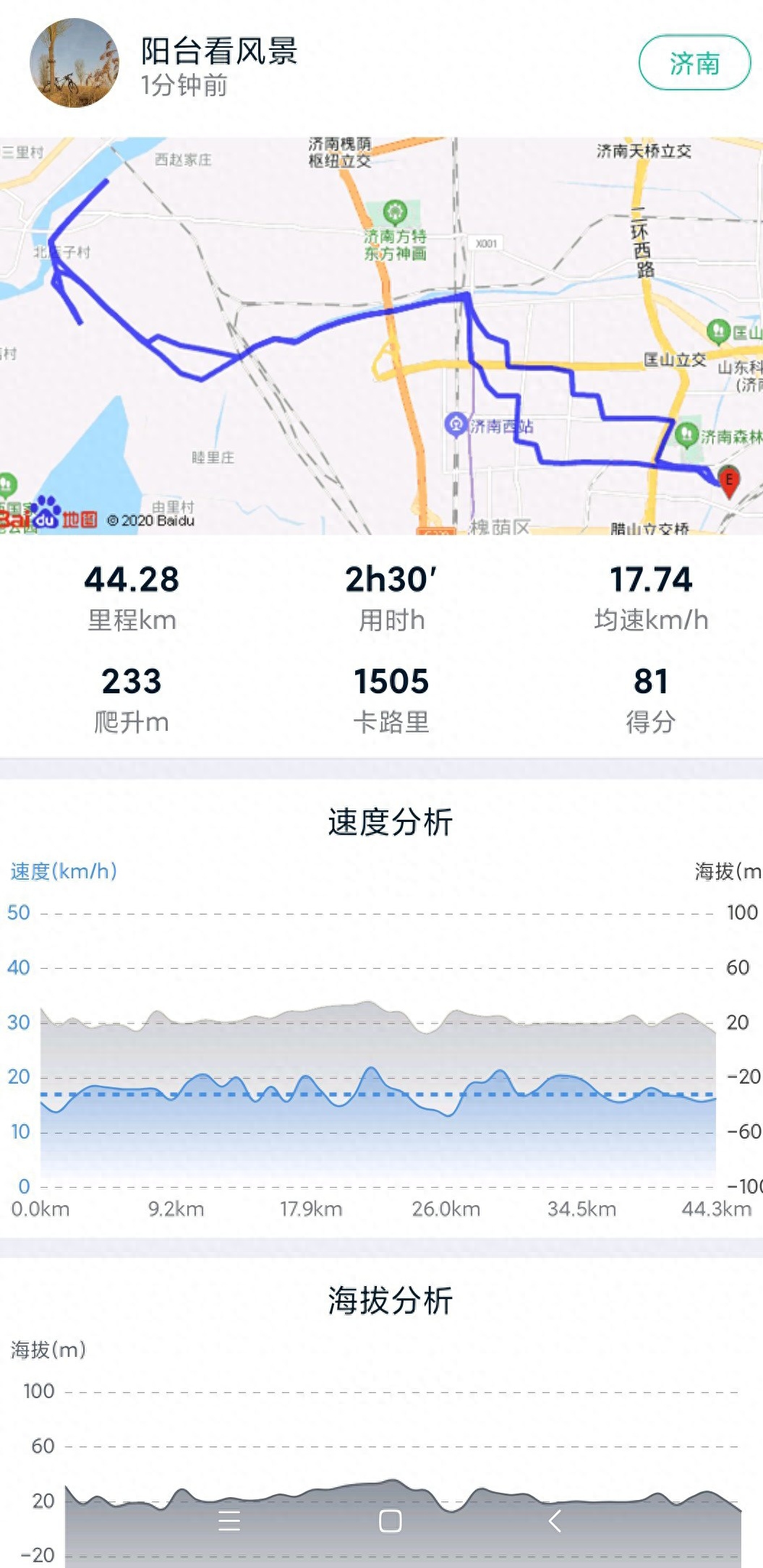Go back with the system back arrow
This screenshot has width=763, height=1568.
point(555,1521)
